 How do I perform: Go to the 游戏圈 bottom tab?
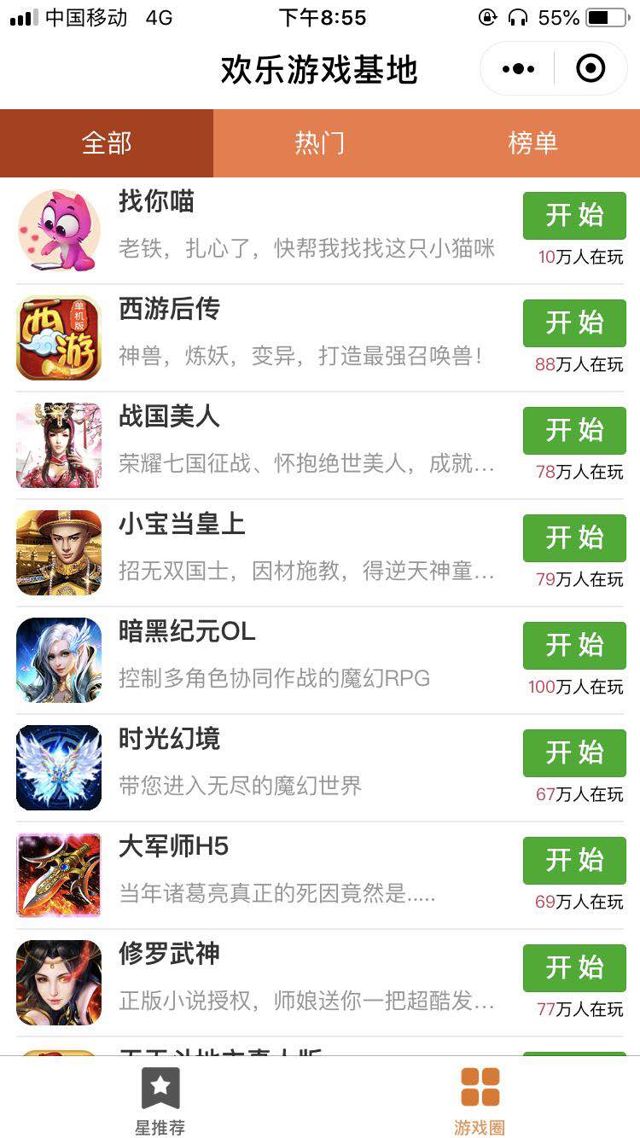(479, 1100)
